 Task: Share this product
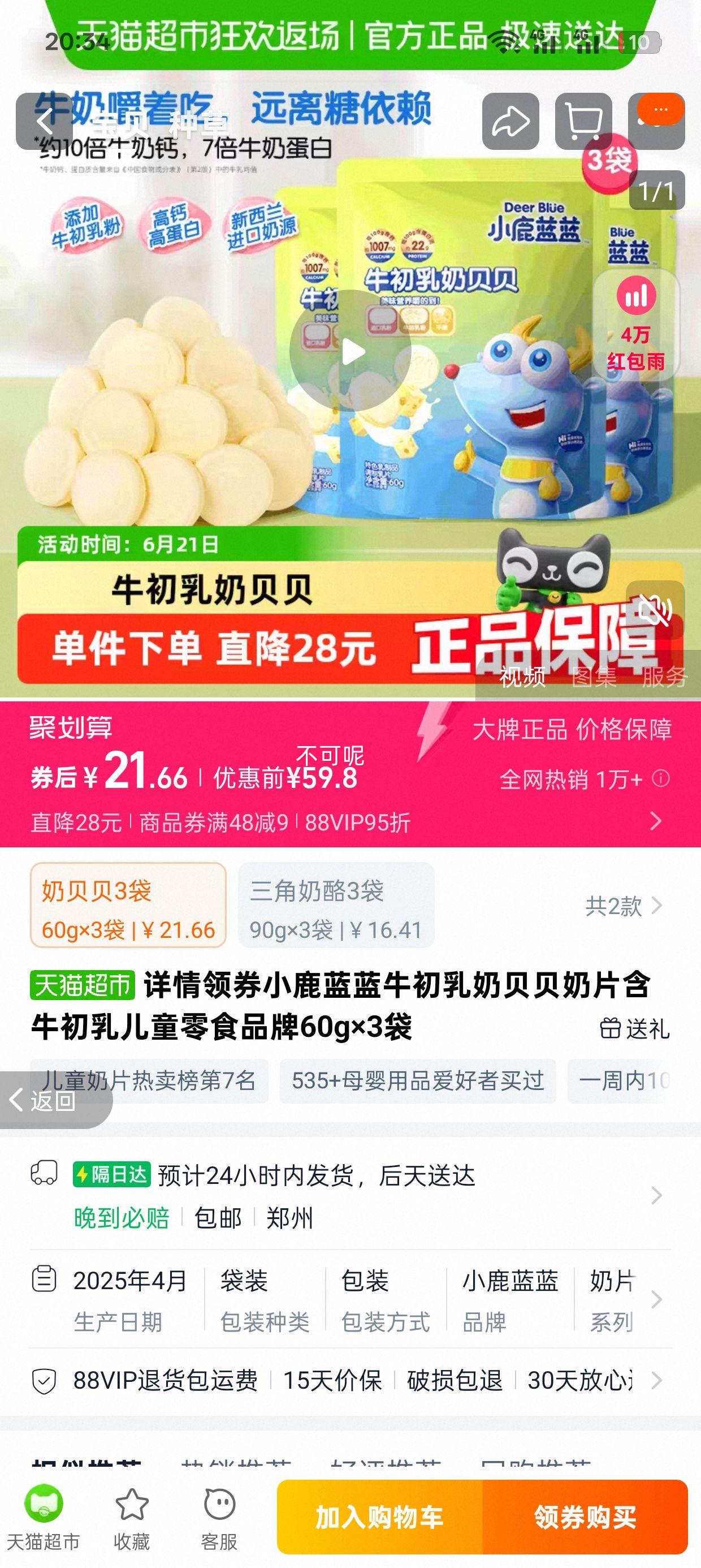[510, 122]
